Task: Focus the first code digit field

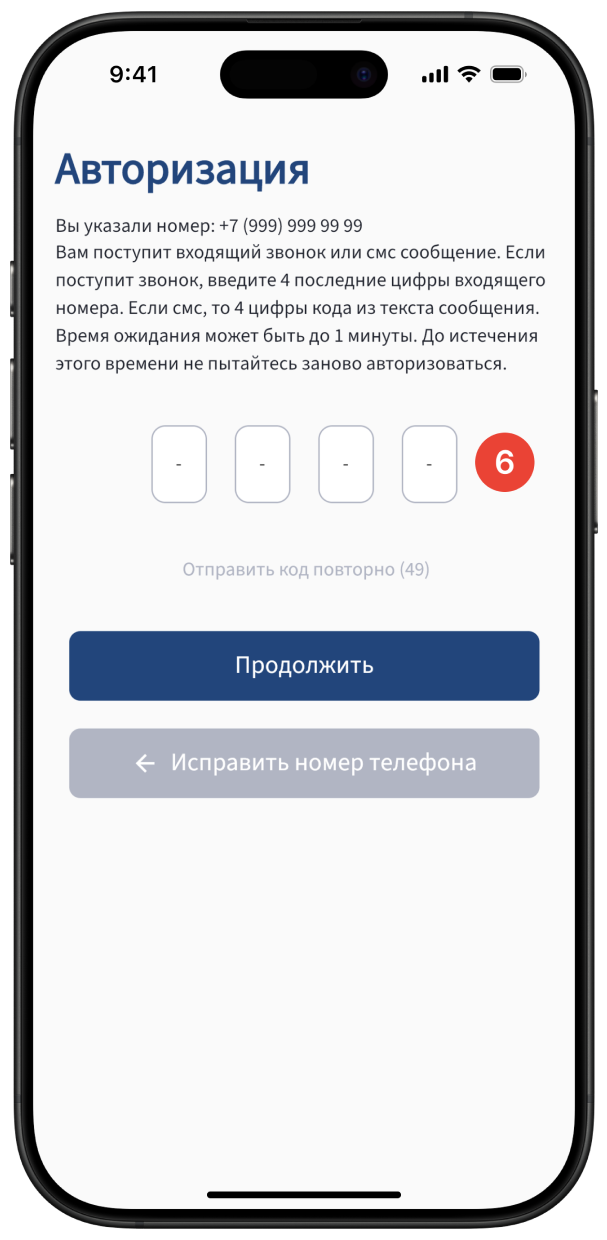Action: 179,464
